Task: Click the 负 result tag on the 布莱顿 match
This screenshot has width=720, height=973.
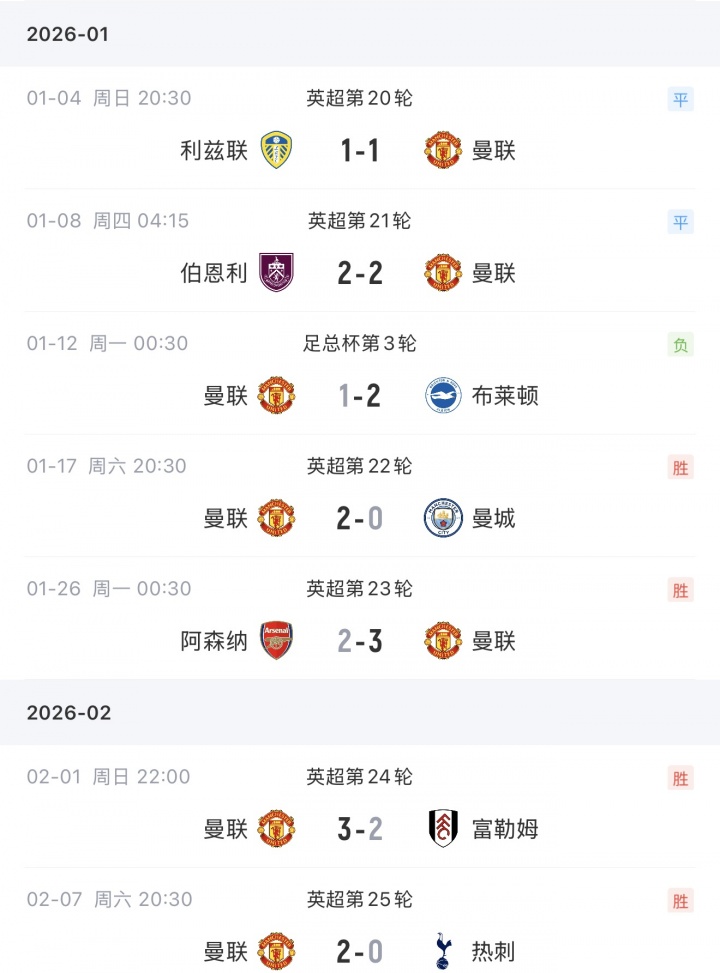Action: [682, 343]
